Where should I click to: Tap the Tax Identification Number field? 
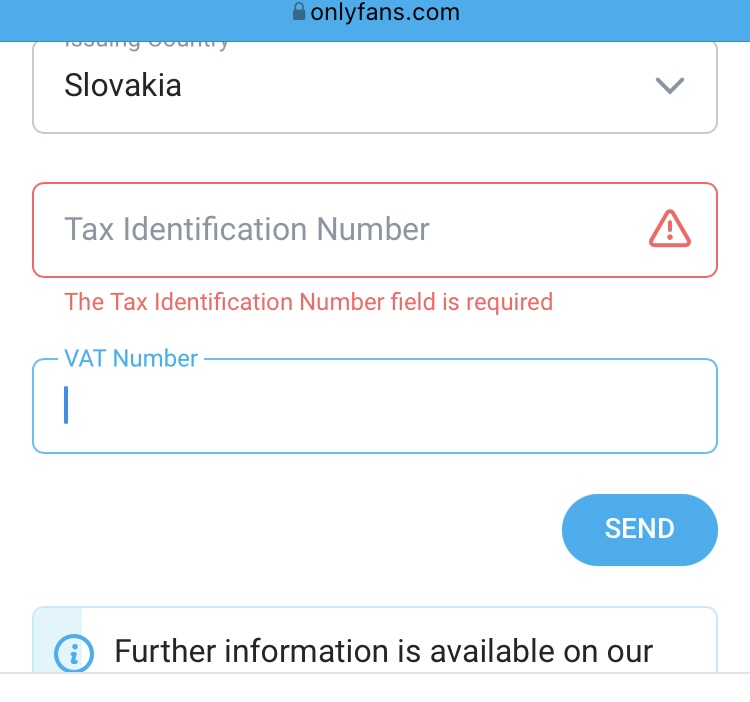click(340, 230)
